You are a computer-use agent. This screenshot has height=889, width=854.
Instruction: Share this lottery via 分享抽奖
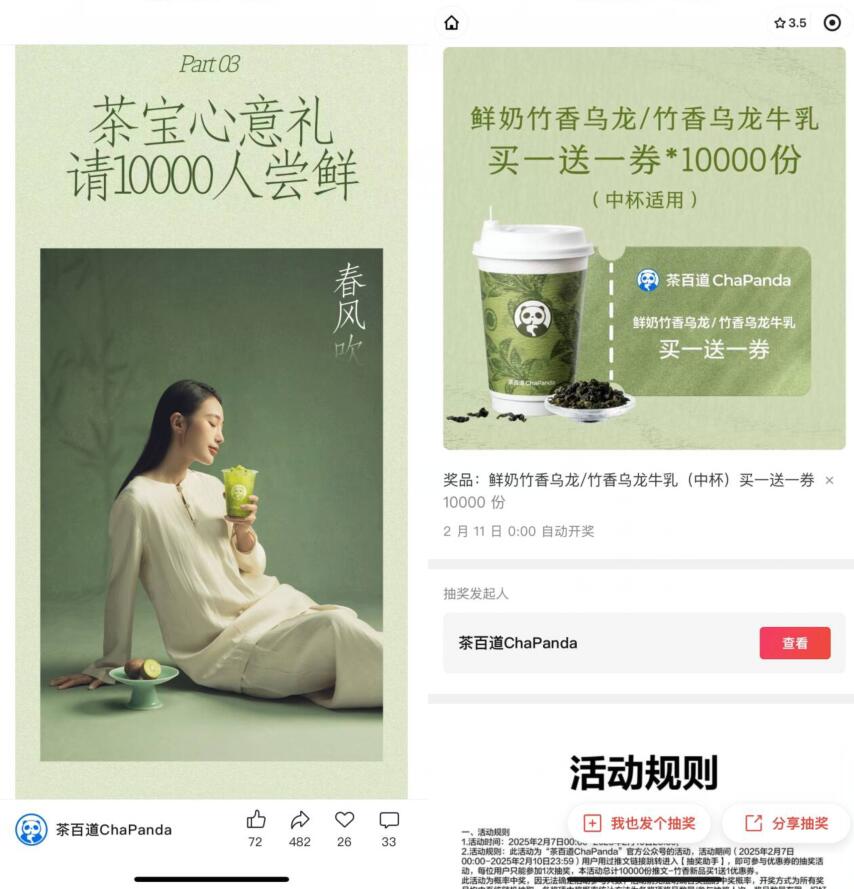tap(786, 823)
